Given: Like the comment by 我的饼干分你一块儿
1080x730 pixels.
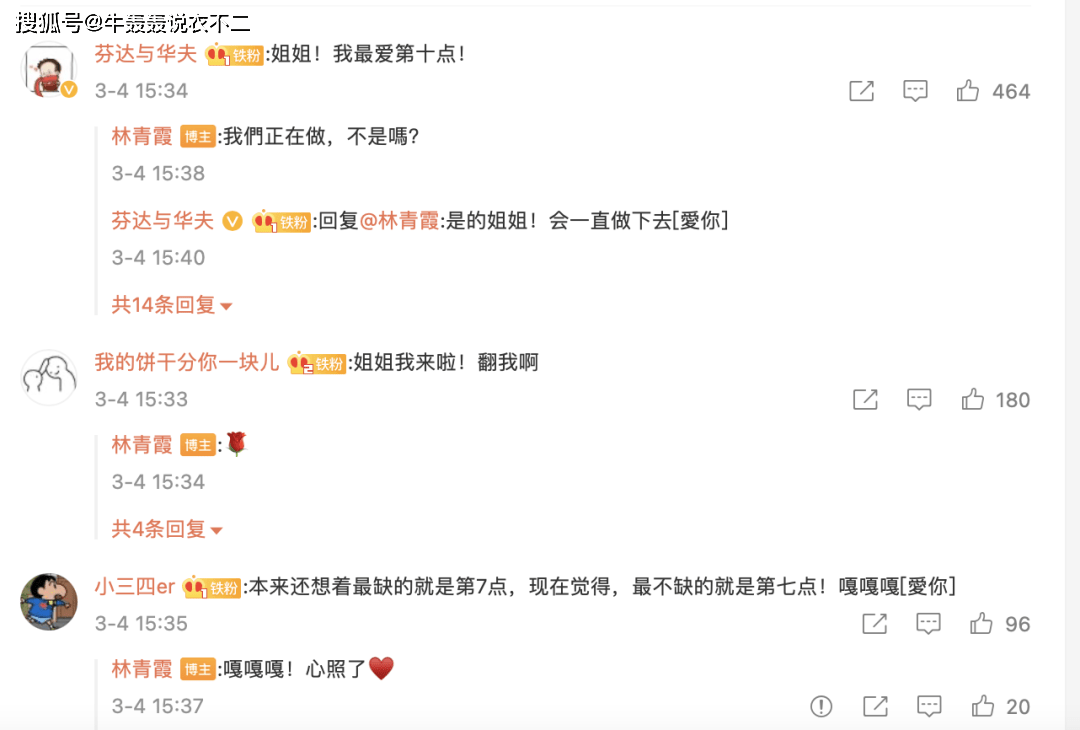Looking at the screenshot, I should pyautogui.click(x=972, y=400).
